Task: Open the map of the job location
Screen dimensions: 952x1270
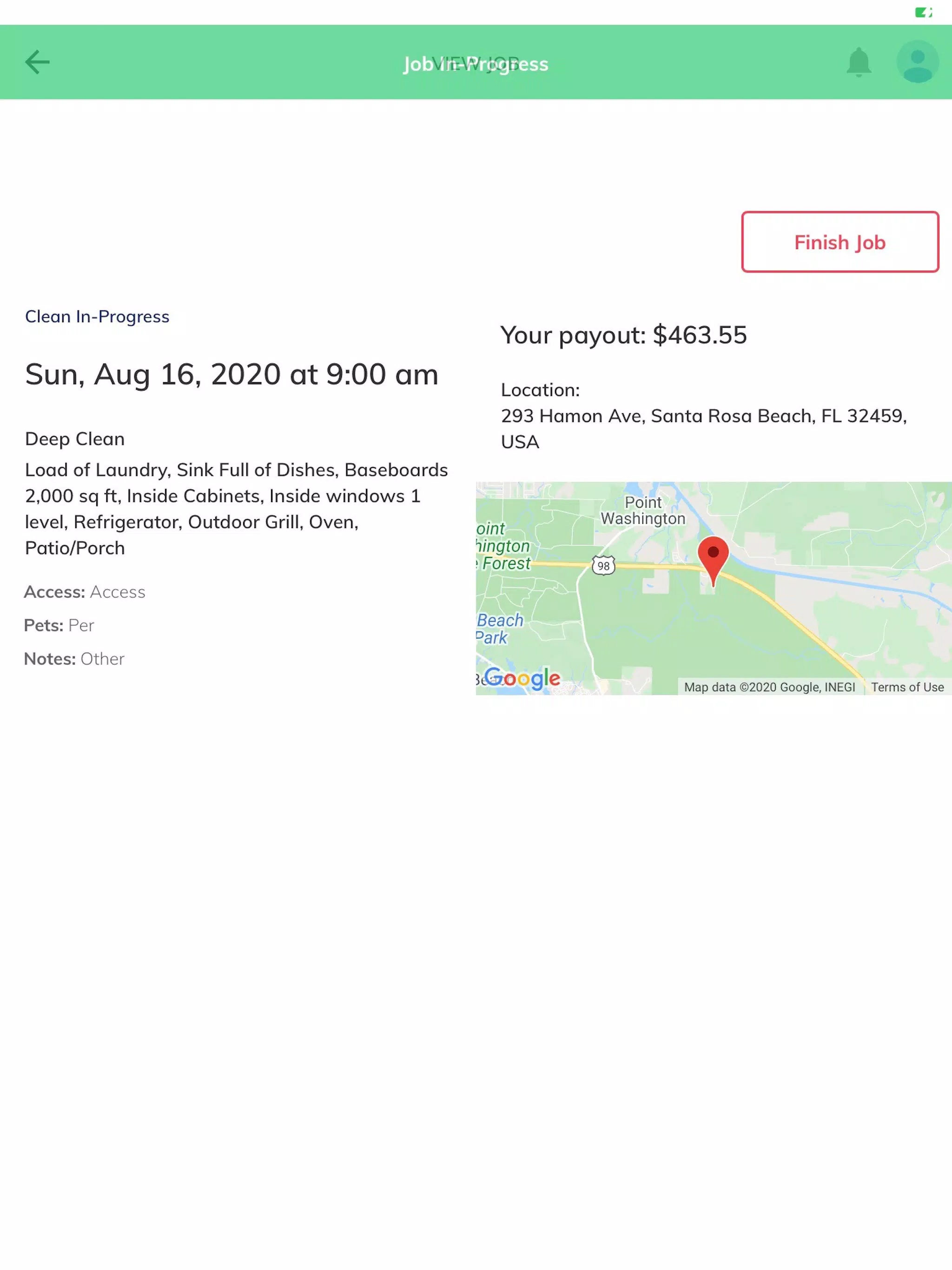Action: tap(713, 588)
